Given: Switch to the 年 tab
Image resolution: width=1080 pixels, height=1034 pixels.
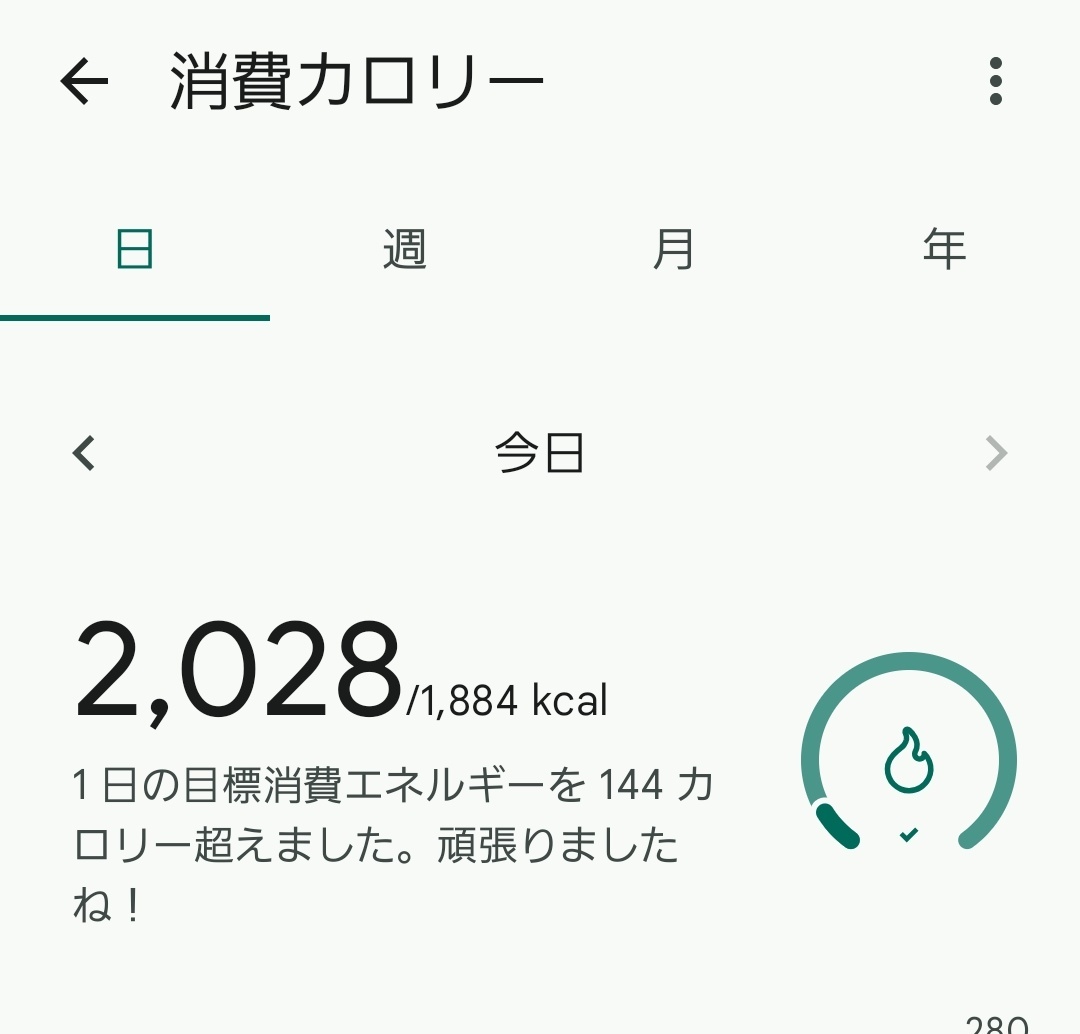Looking at the screenshot, I should tap(944, 249).
